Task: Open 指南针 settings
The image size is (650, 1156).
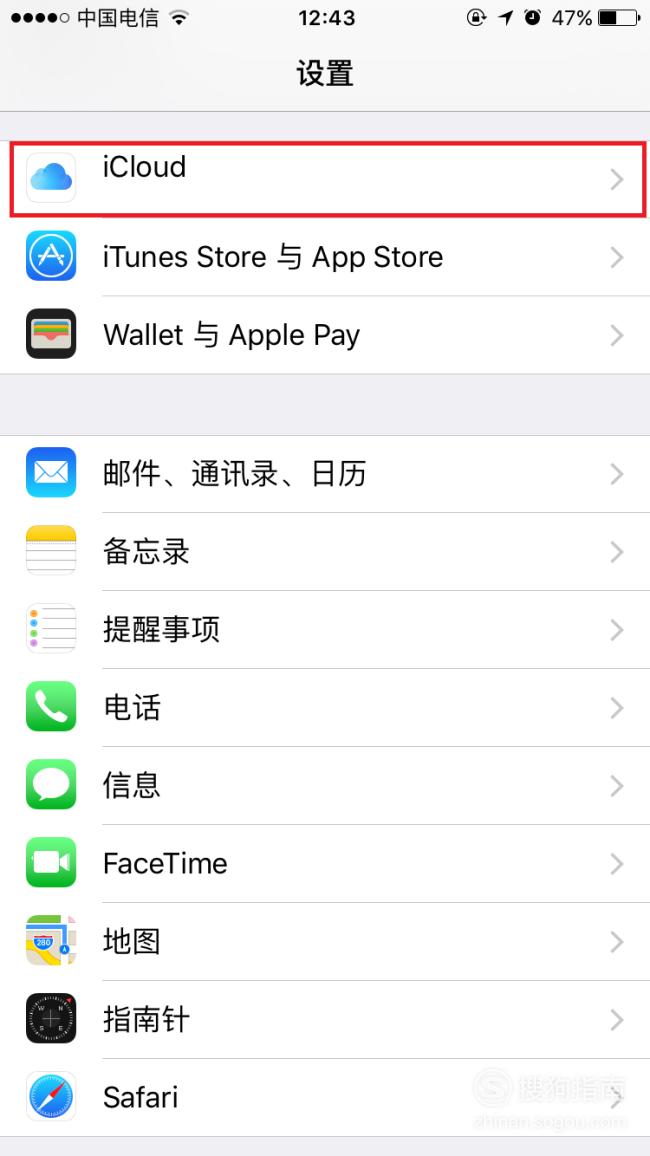Action: [325, 1020]
